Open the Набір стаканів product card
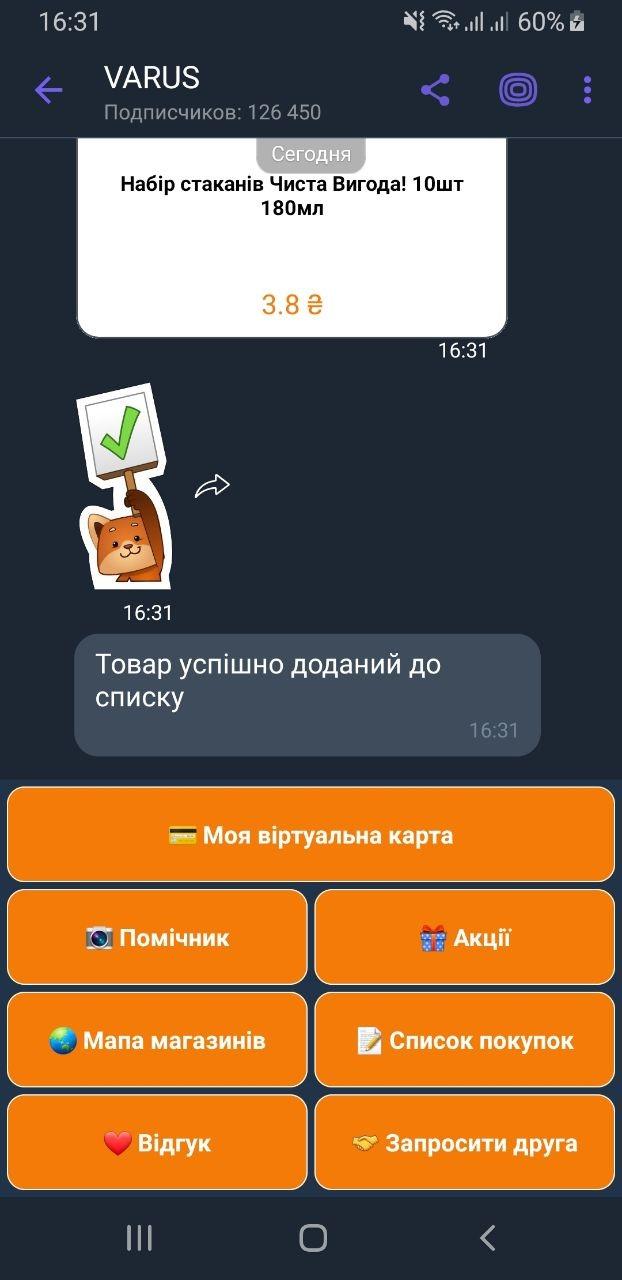 [x=292, y=240]
